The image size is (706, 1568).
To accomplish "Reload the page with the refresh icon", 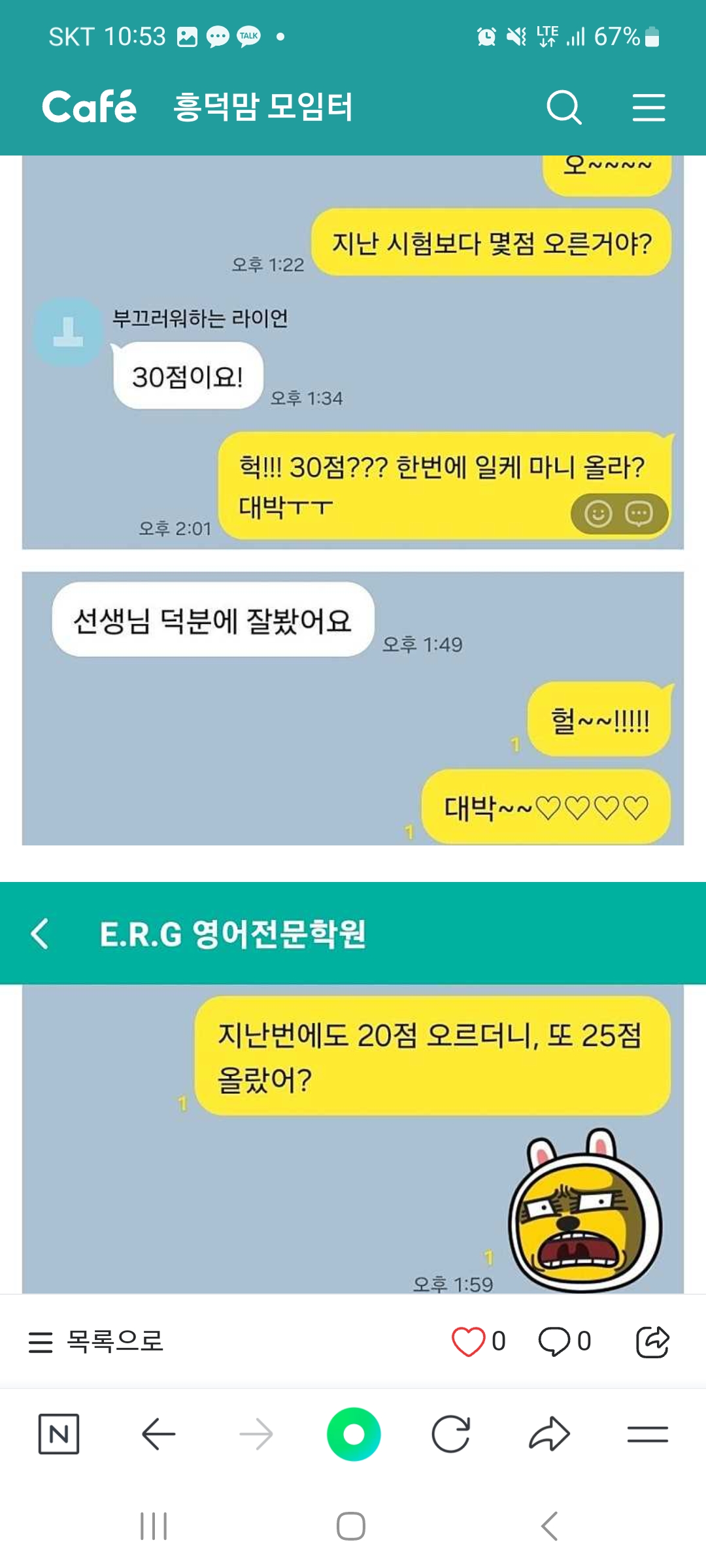I will tap(451, 1434).
